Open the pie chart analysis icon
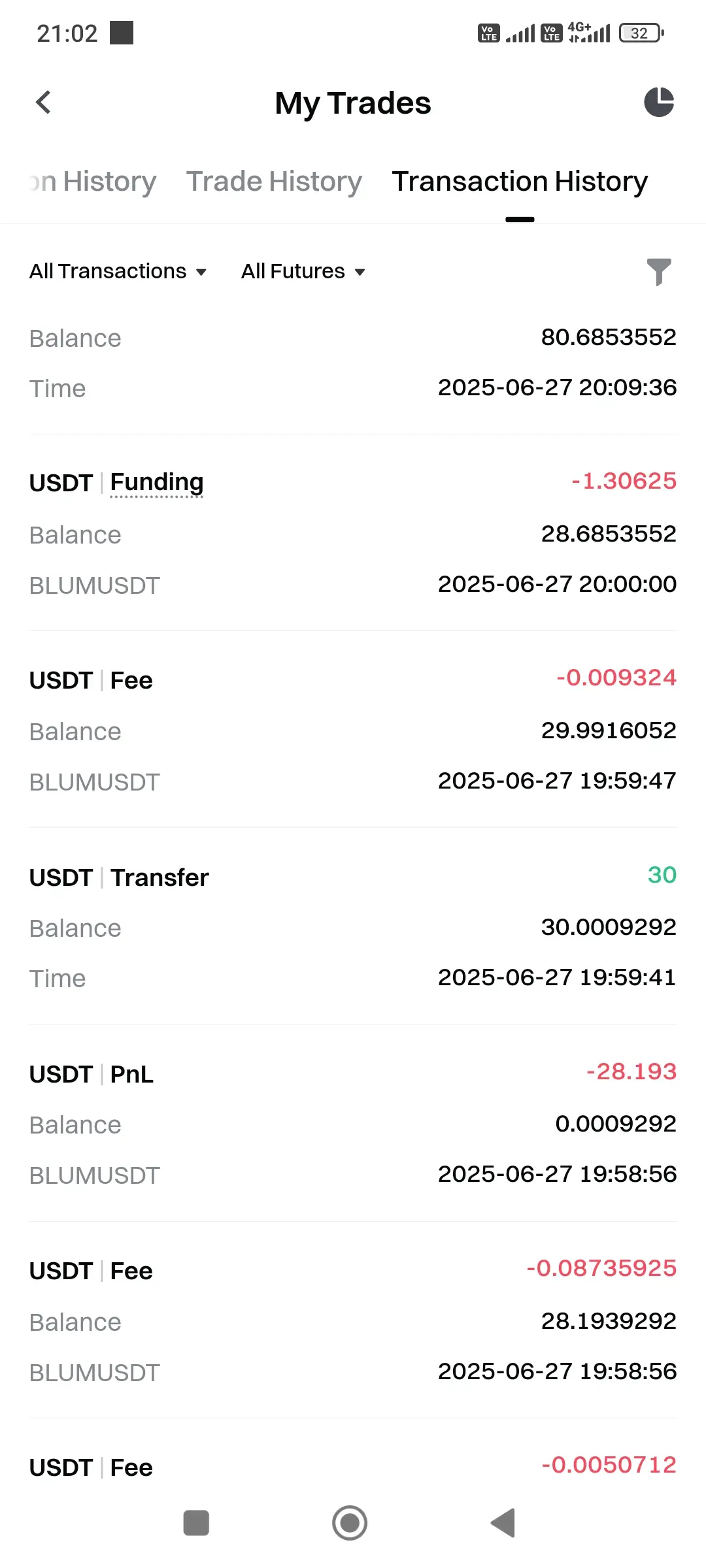 pos(658,103)
